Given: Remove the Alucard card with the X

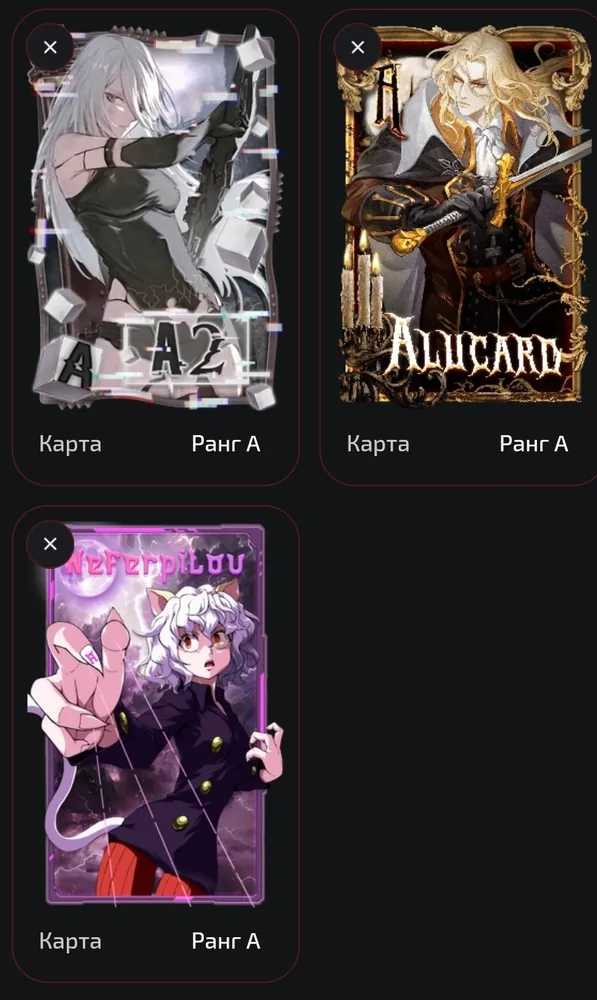Looking at the screenshot, I should 358,47.
